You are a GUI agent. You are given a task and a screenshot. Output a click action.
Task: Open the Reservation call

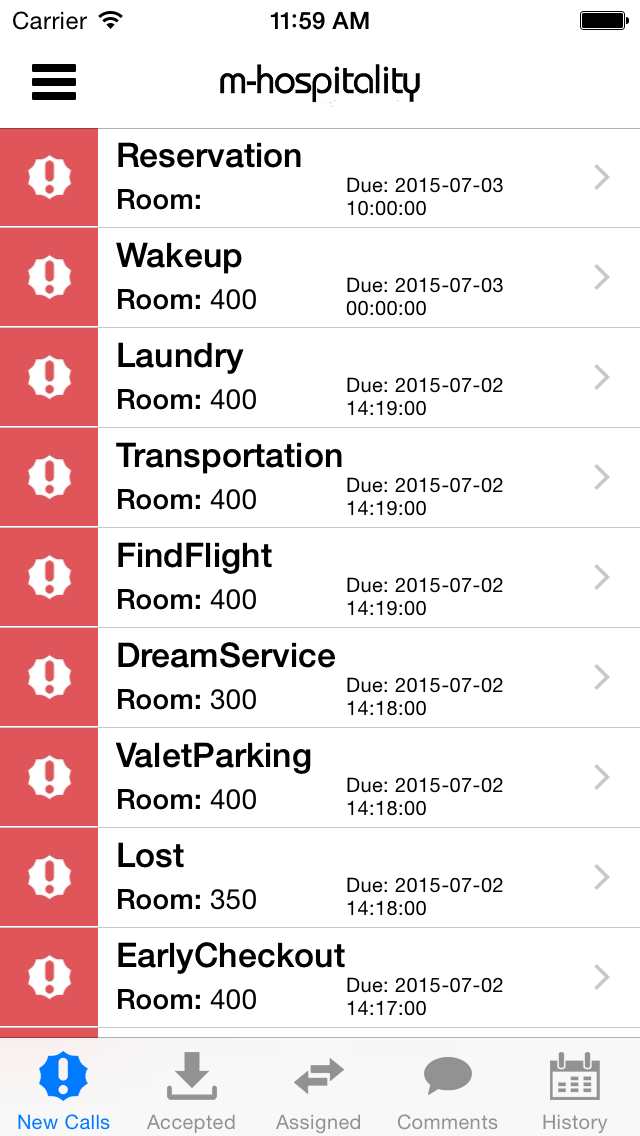(320, 178)
